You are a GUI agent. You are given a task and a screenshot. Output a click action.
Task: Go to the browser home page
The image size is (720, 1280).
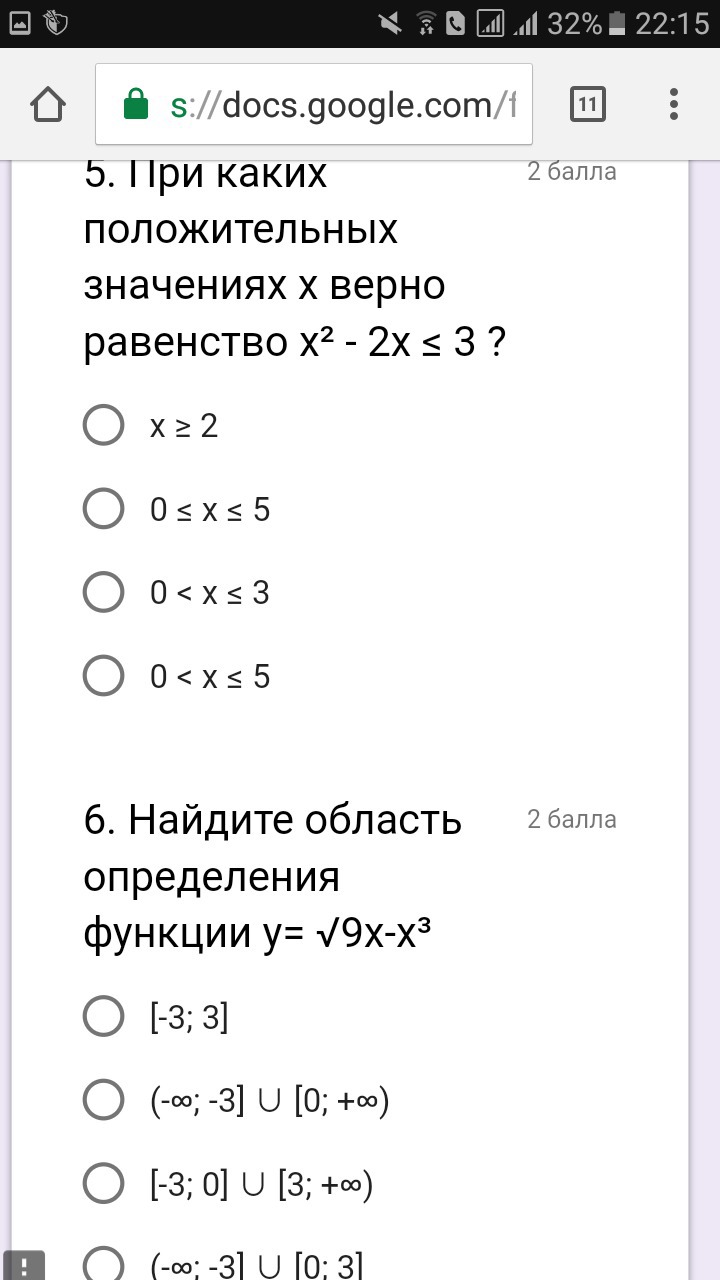(x=48, y=104)
